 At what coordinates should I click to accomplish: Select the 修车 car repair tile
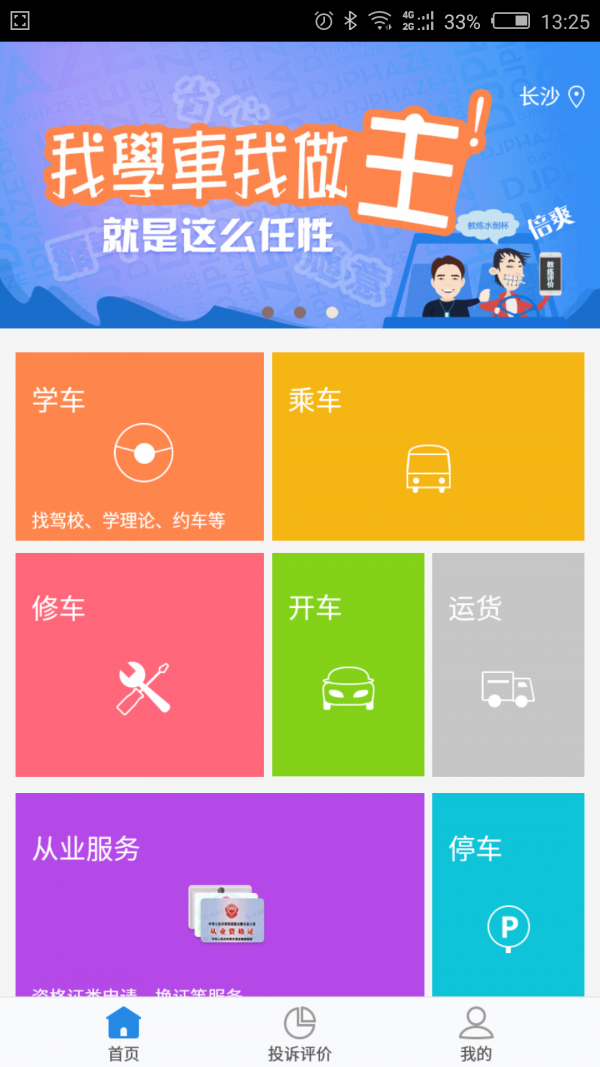(x=140, y=665)
